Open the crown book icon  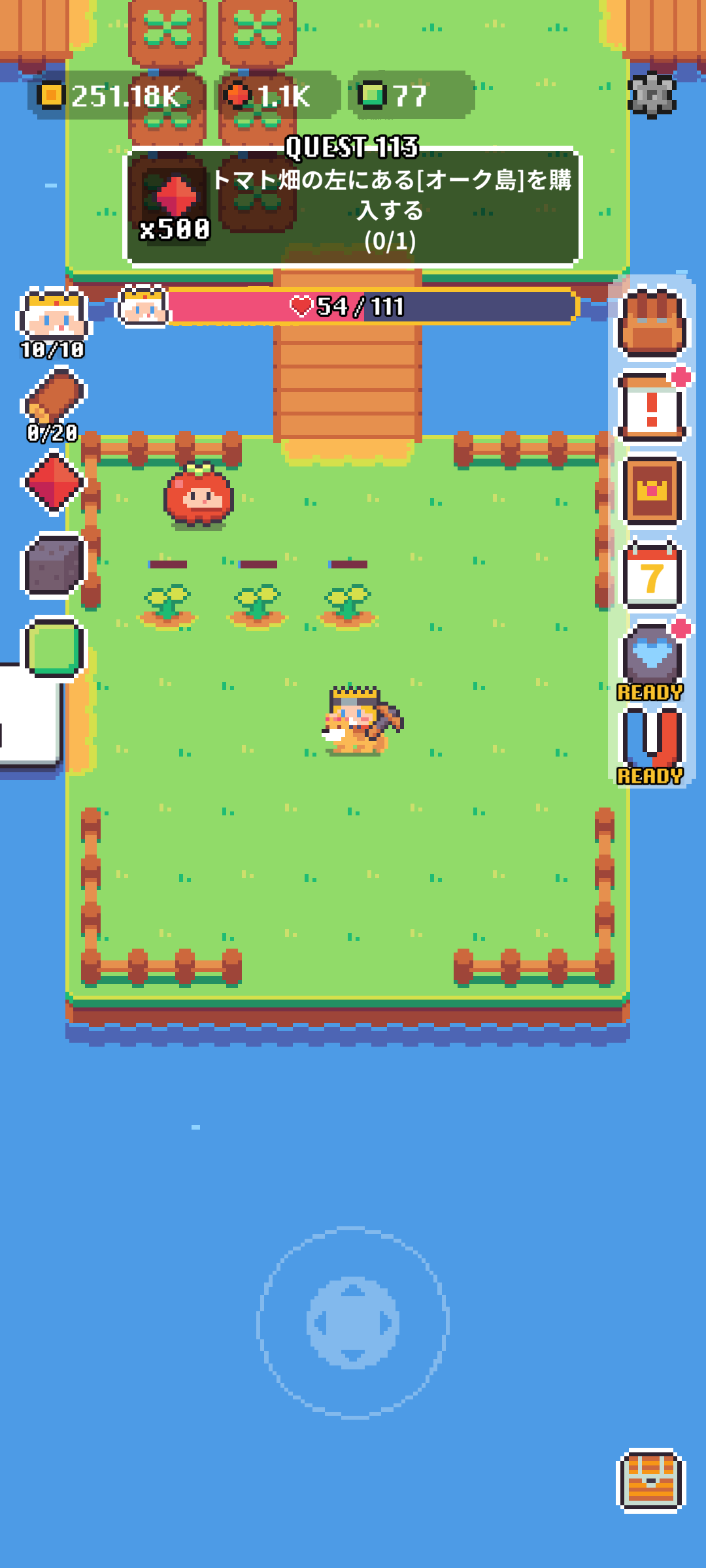pyautogui.click(x=652, y=491)
